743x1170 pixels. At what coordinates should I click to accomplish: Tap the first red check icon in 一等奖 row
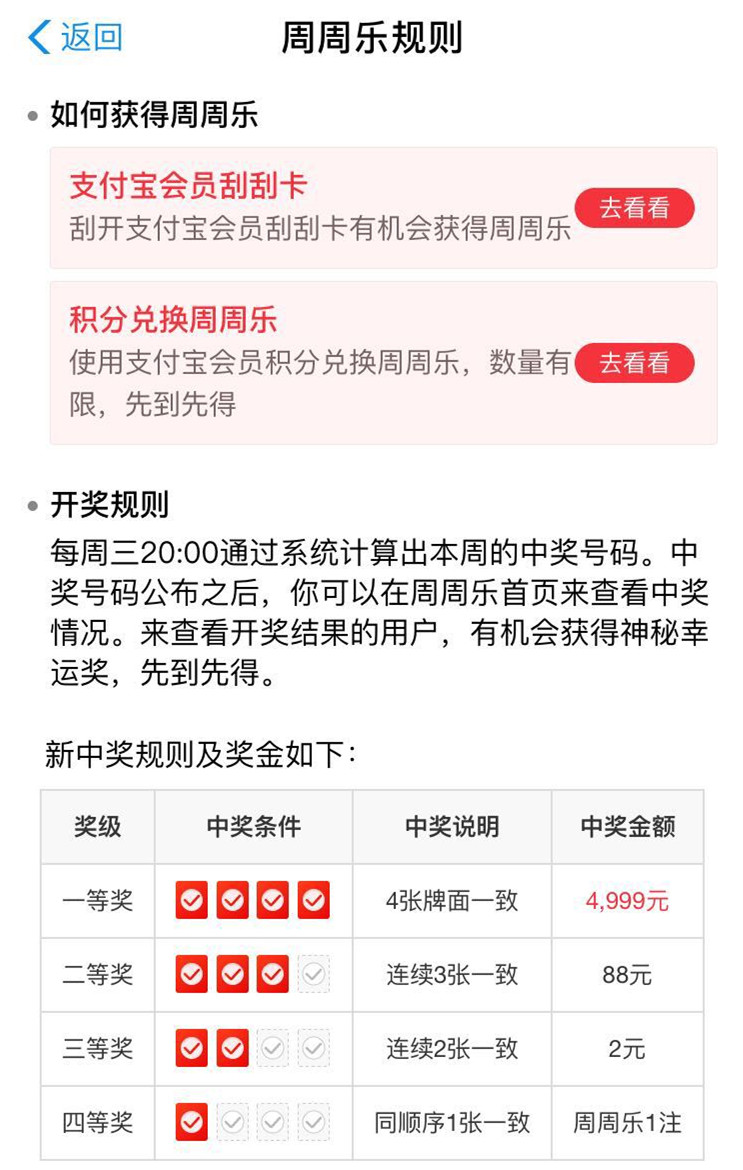192,899
